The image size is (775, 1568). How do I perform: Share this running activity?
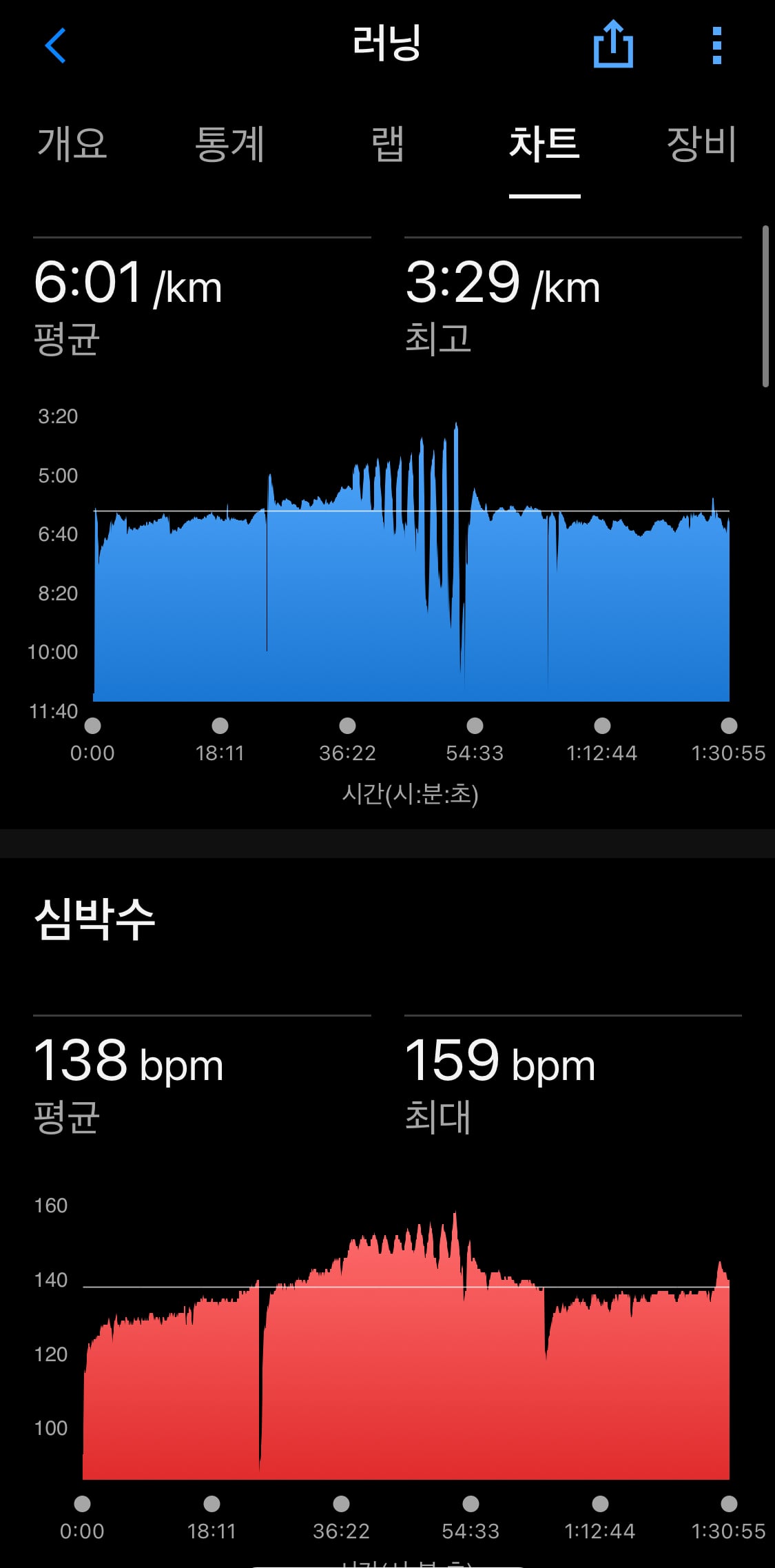click(x=613, y=44)
